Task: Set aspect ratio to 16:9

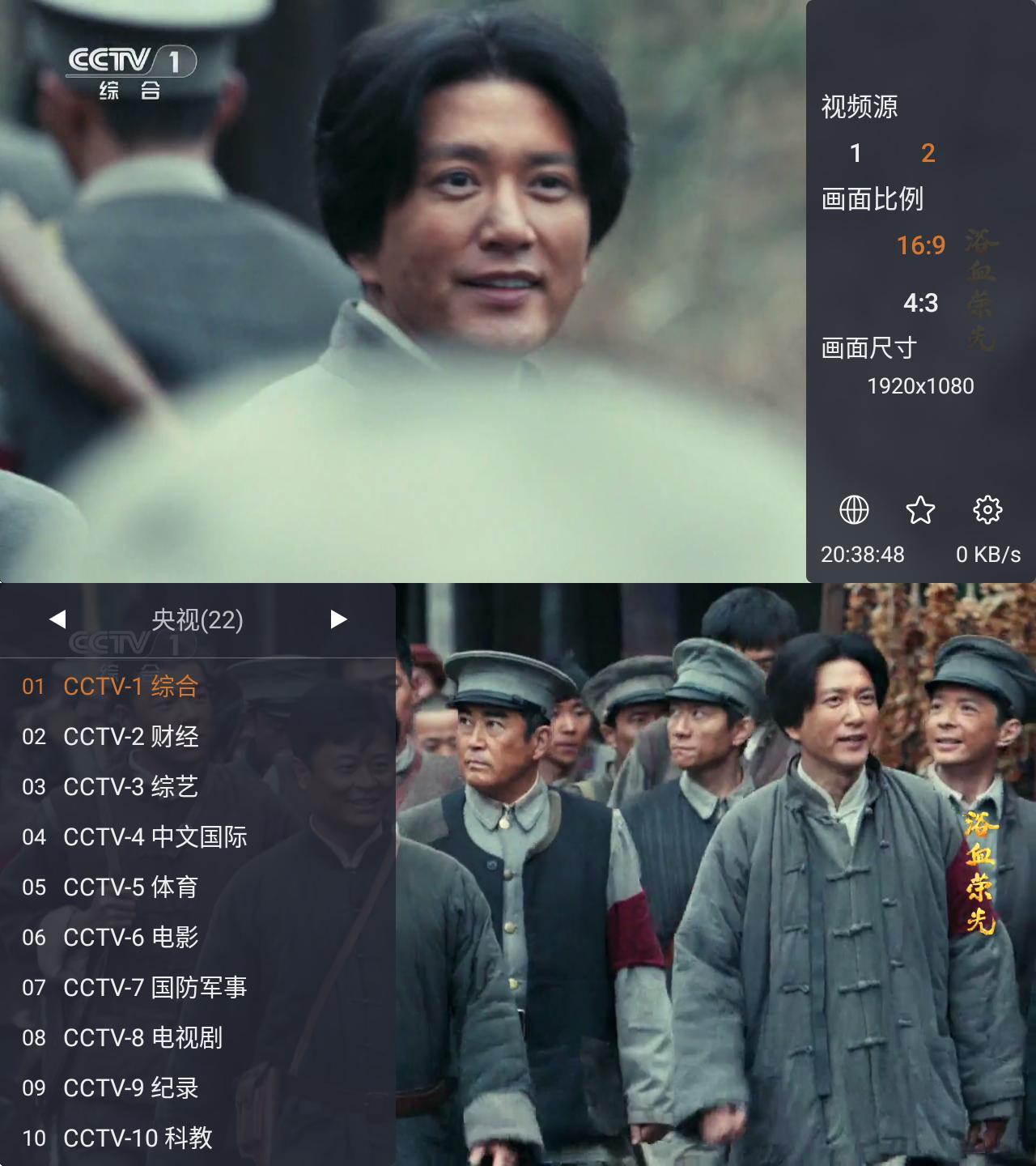Action: pyautogui.click(x=920, y=245)
